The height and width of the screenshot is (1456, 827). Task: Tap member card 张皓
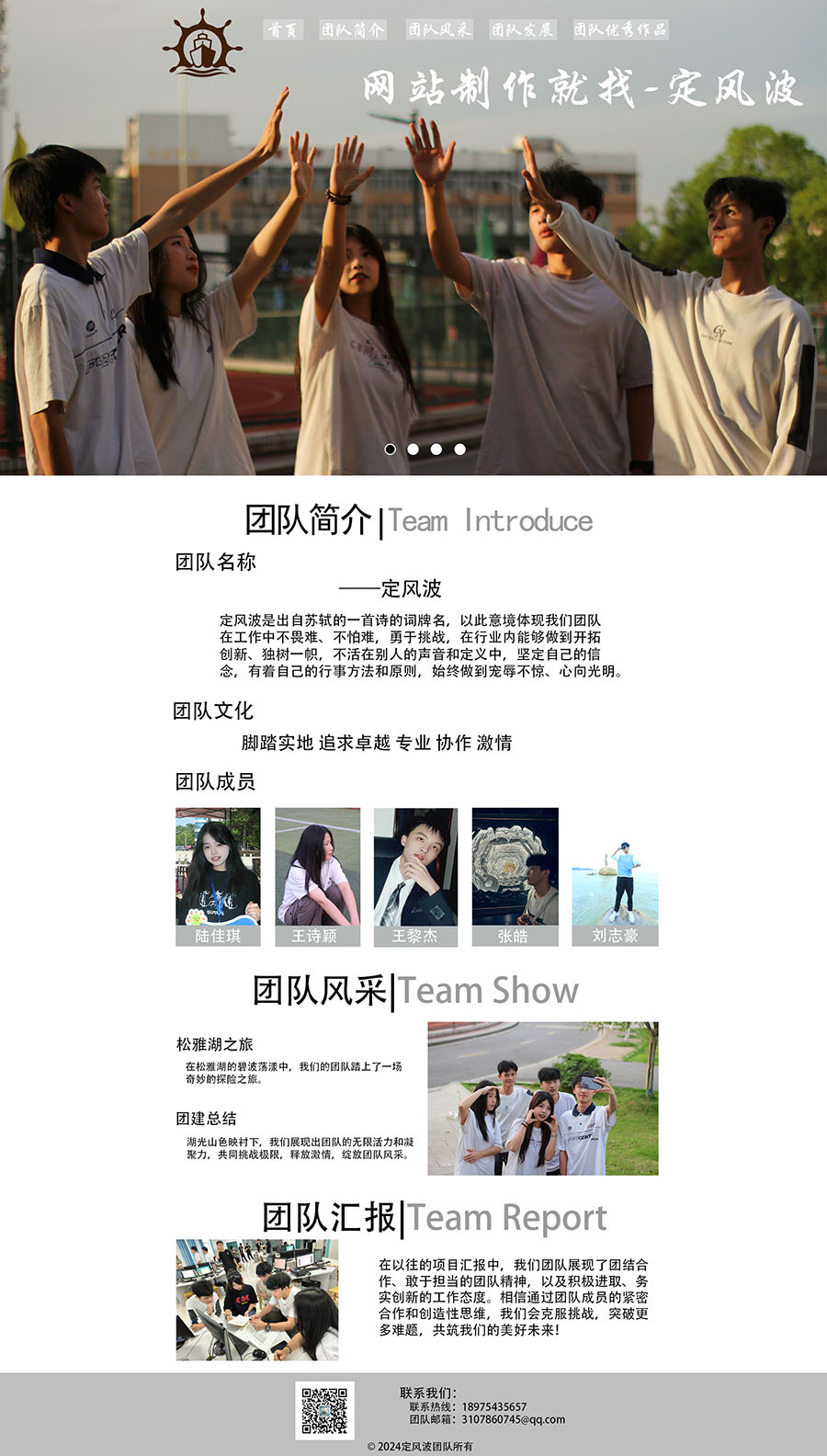pyautogui.click(x=515, y=876)
